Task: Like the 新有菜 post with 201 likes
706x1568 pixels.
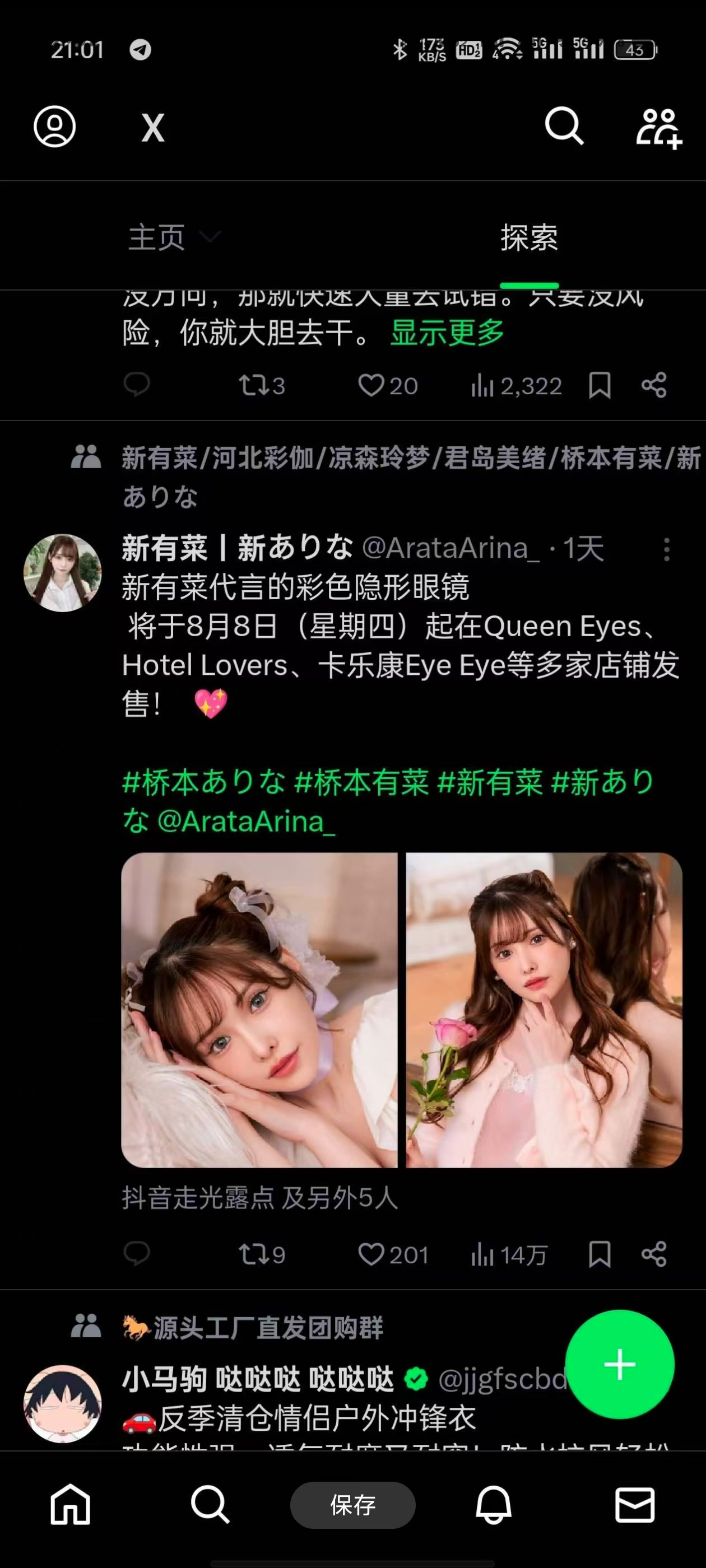Action: point(371,1254)
